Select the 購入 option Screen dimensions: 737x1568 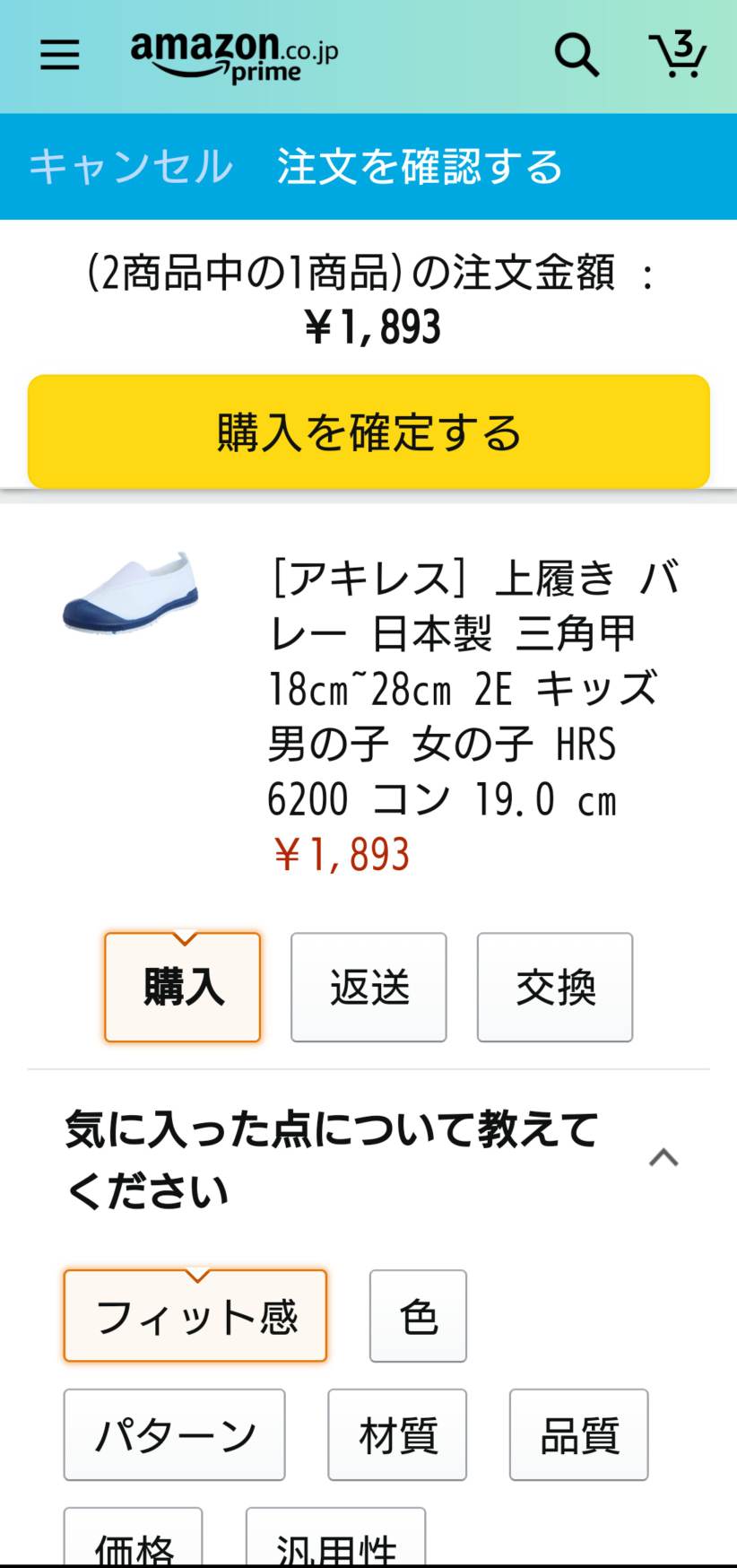coord(183,988)
